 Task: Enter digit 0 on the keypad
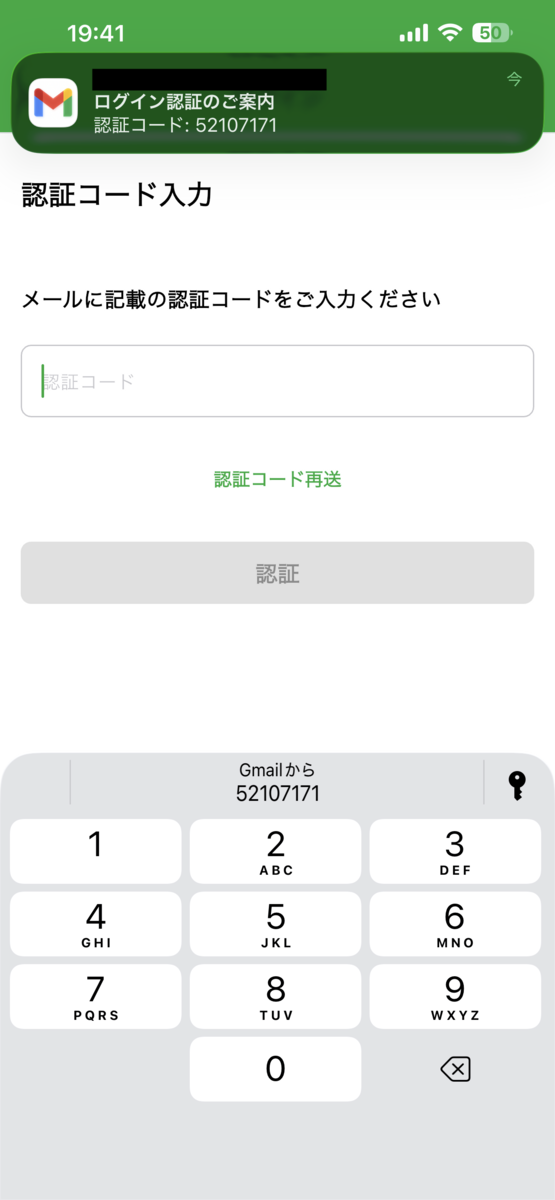point(276,1069)
